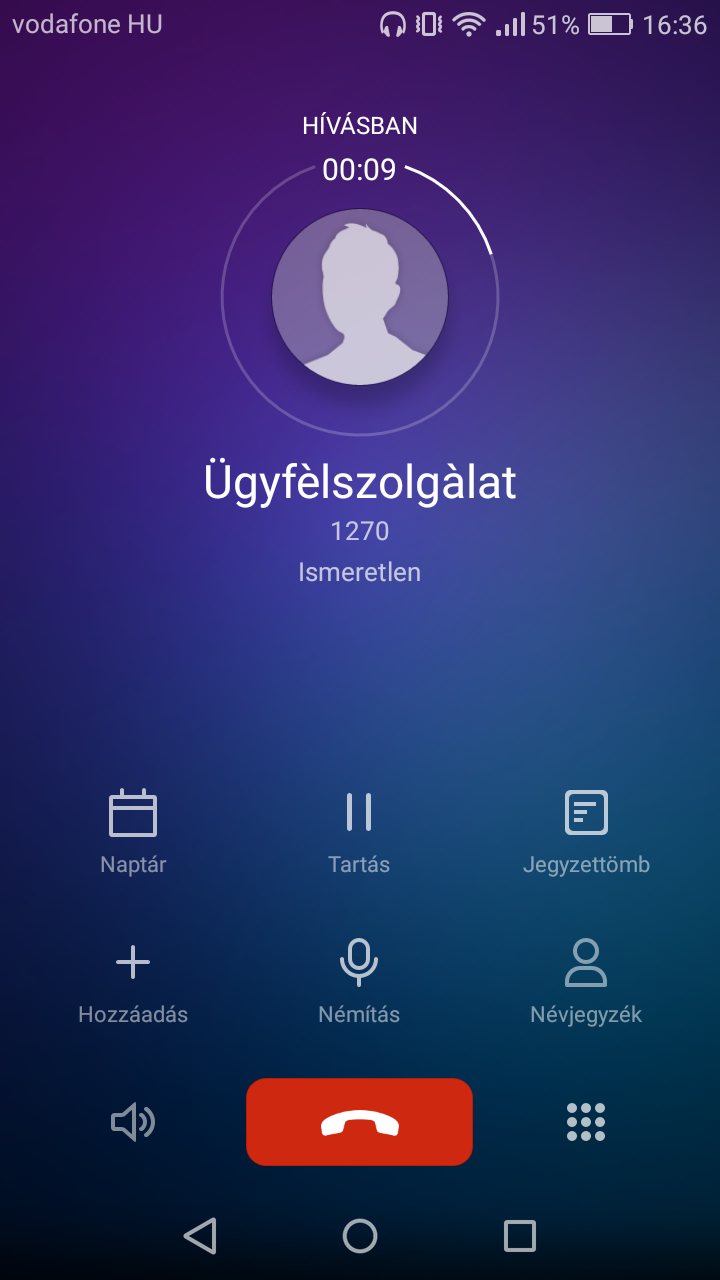Mute the microphone with Némítás

pos(359,982)
